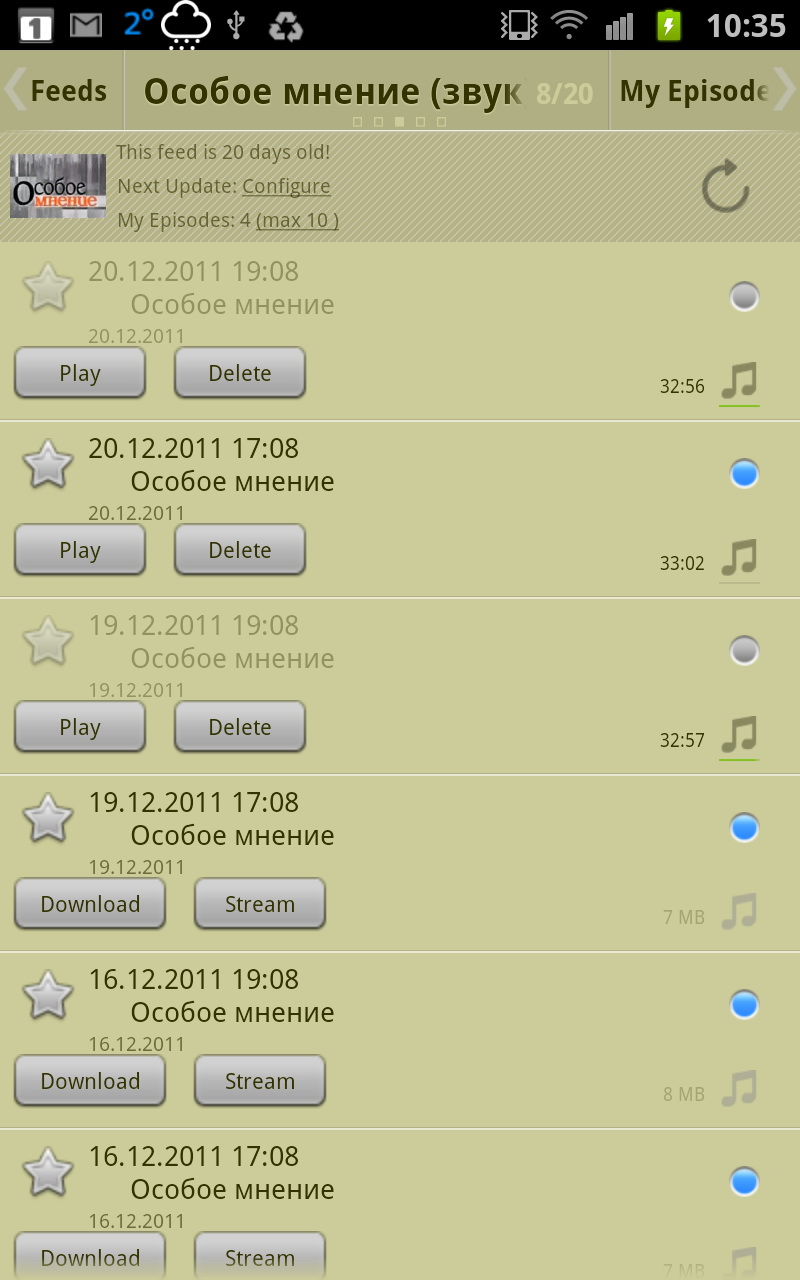Play the 19.12.2011 19:08 episode

[x=80, y=728]
